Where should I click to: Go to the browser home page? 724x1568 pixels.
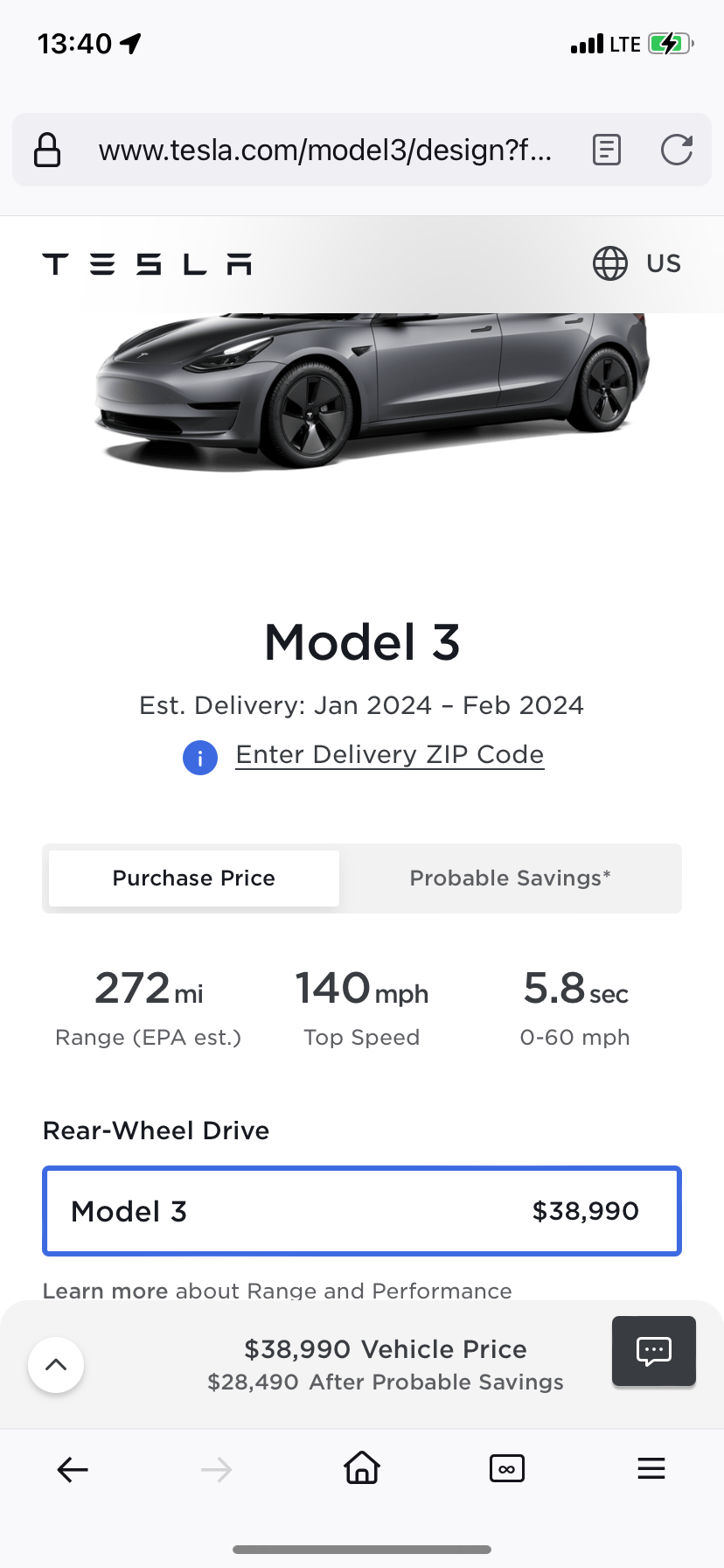pyautogui.click(x=362, y=1467)
